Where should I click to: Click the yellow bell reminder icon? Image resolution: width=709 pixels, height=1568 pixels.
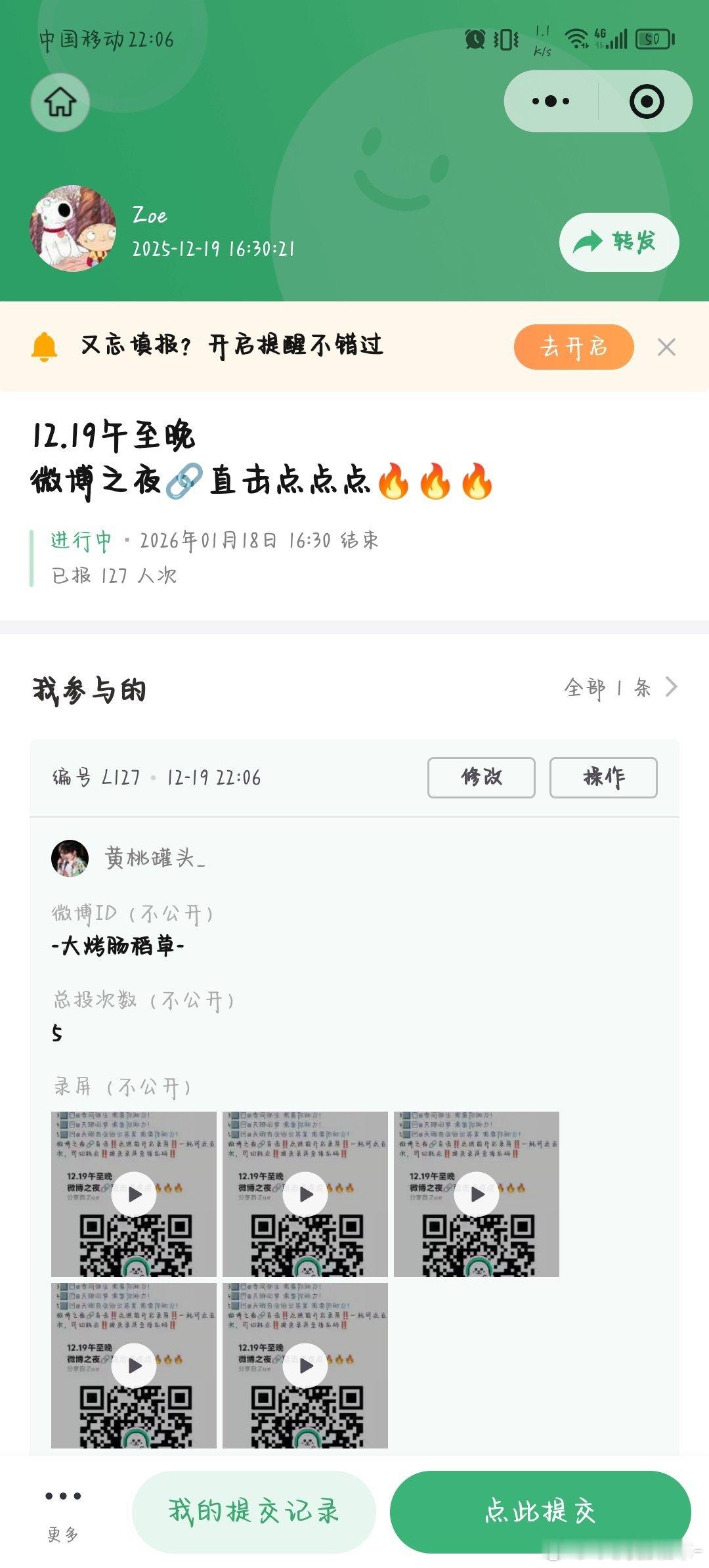click(x=43, y=346)
